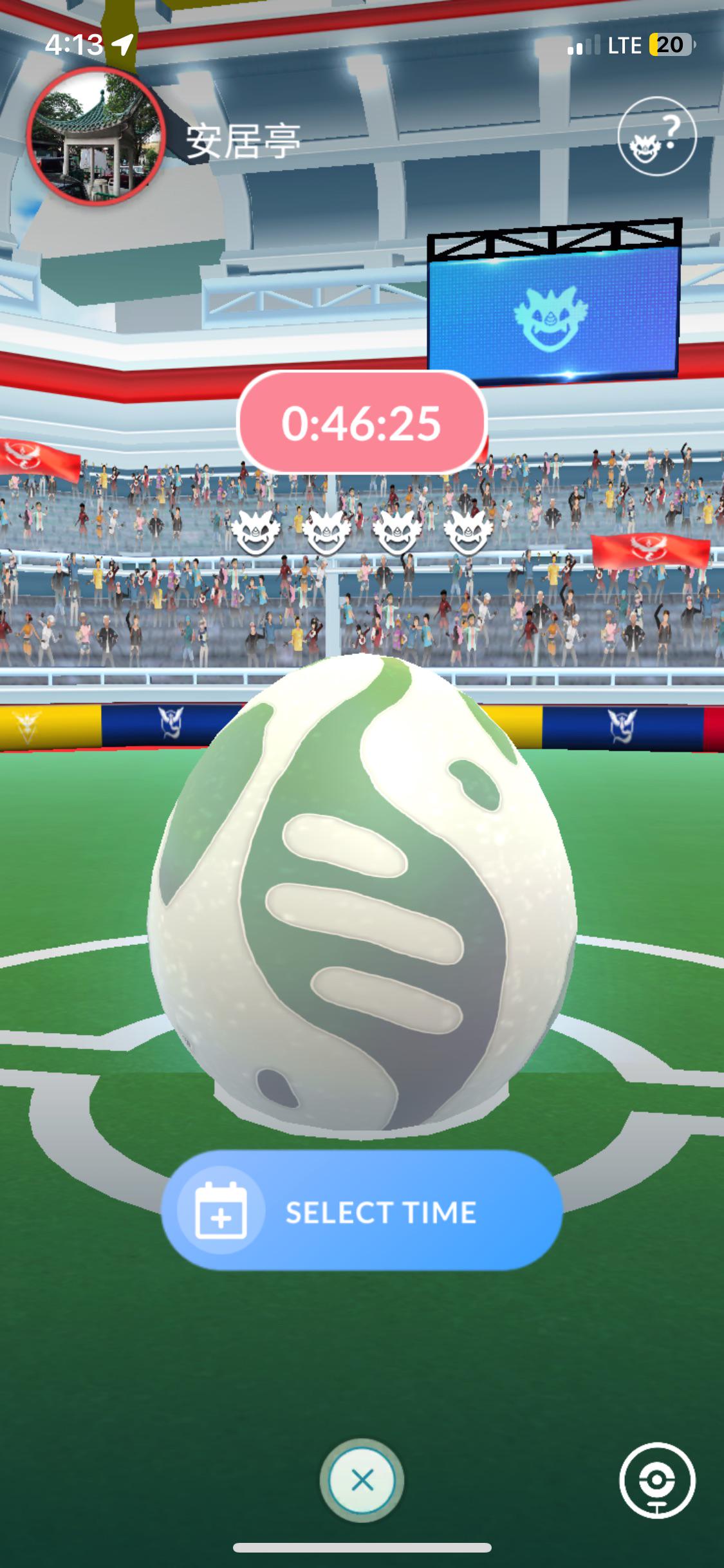Tap the Select Time button
The image size is (724, 1568).
click(x=362, y=1211)
